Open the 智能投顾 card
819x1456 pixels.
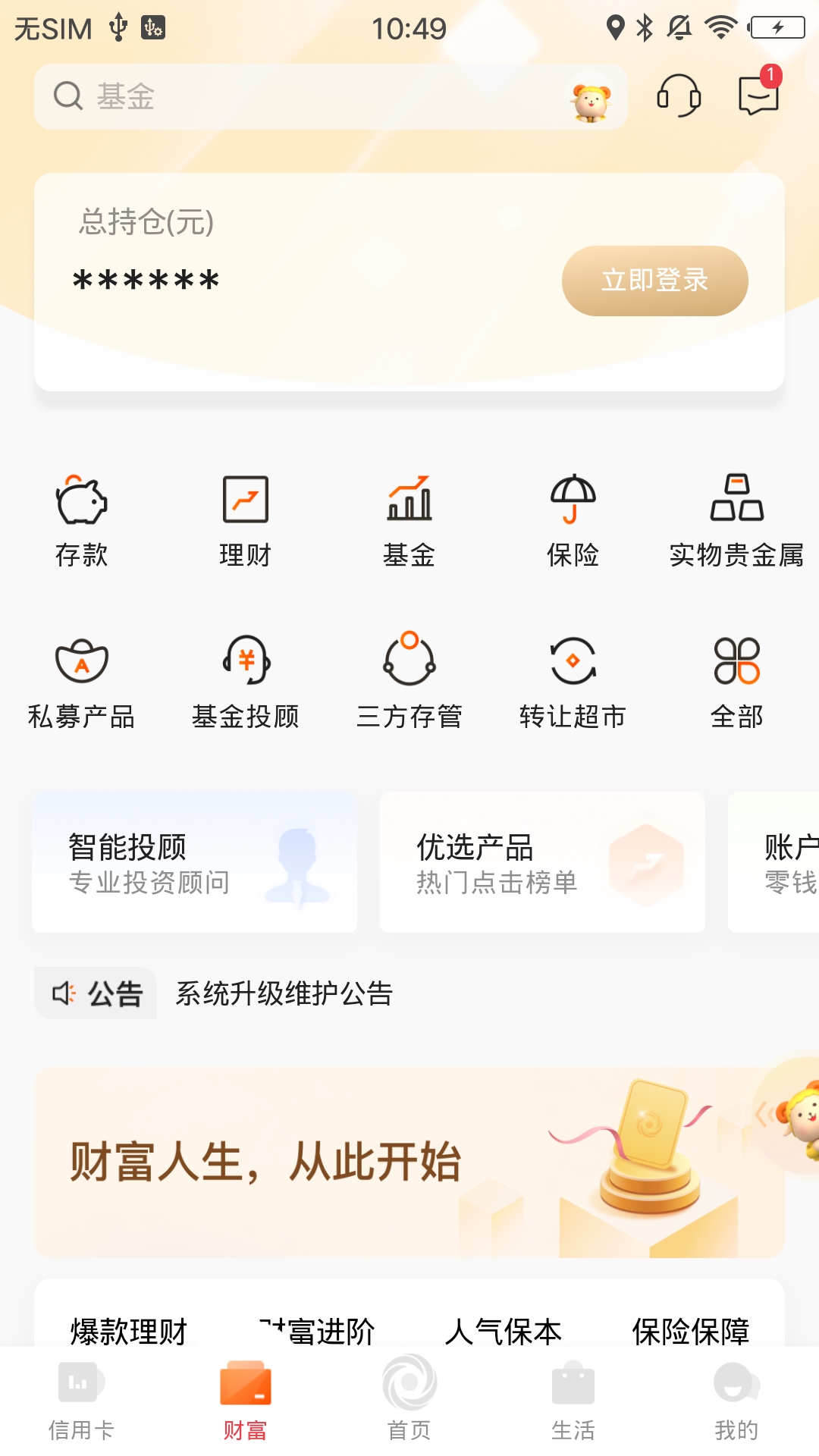(194, 863)
